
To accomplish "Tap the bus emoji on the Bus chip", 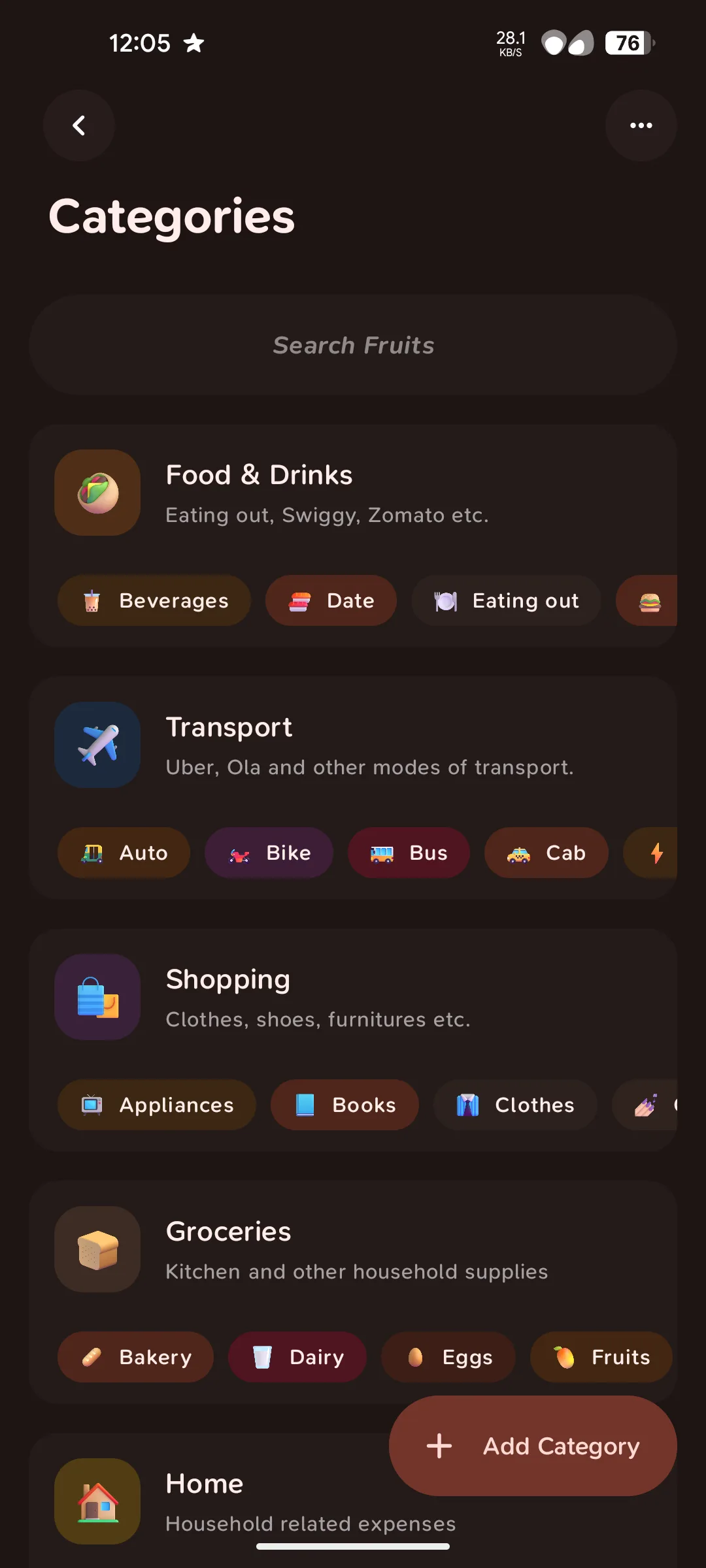I will click(x=382, y=853).
